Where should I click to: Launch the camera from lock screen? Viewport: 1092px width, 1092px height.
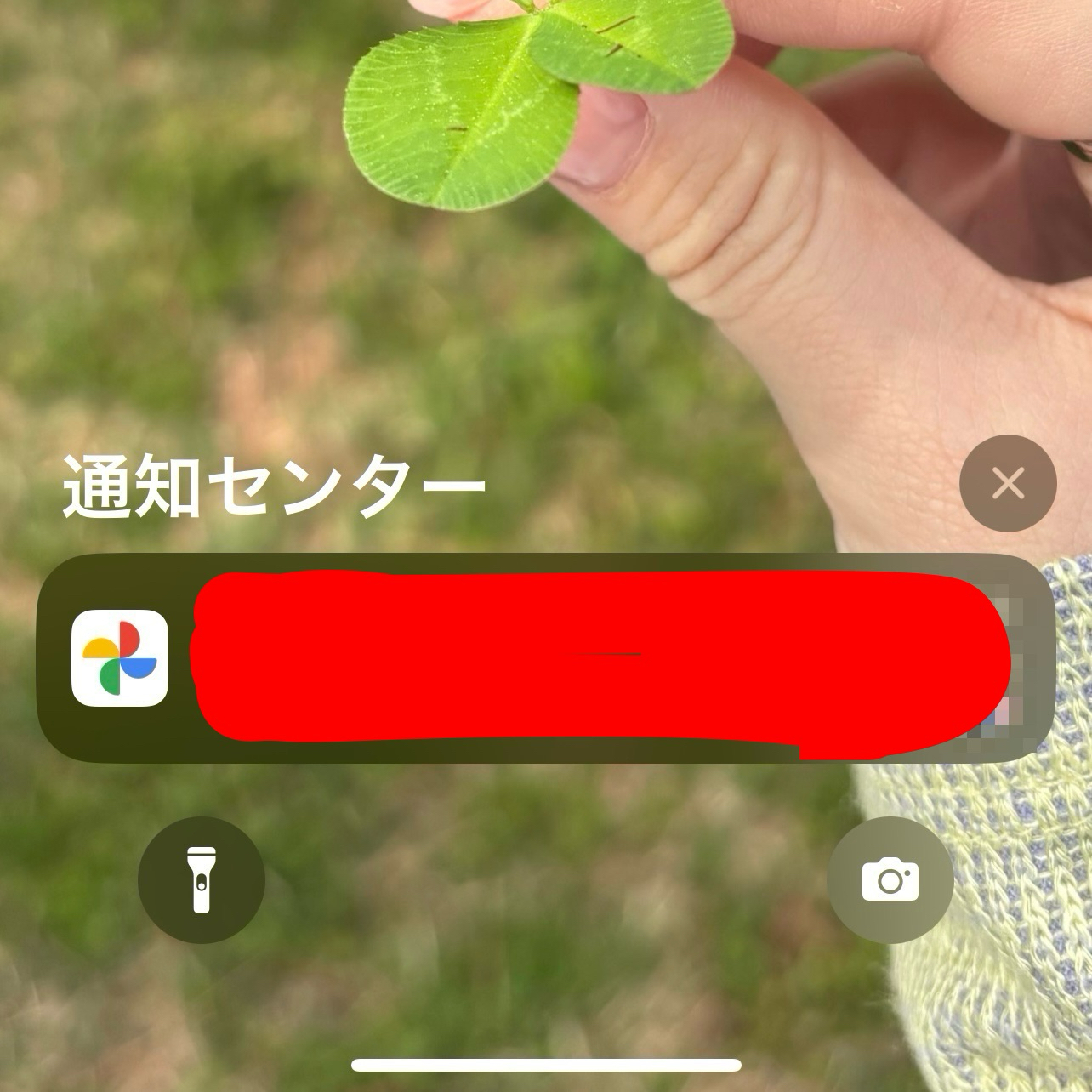click(890, 879)
